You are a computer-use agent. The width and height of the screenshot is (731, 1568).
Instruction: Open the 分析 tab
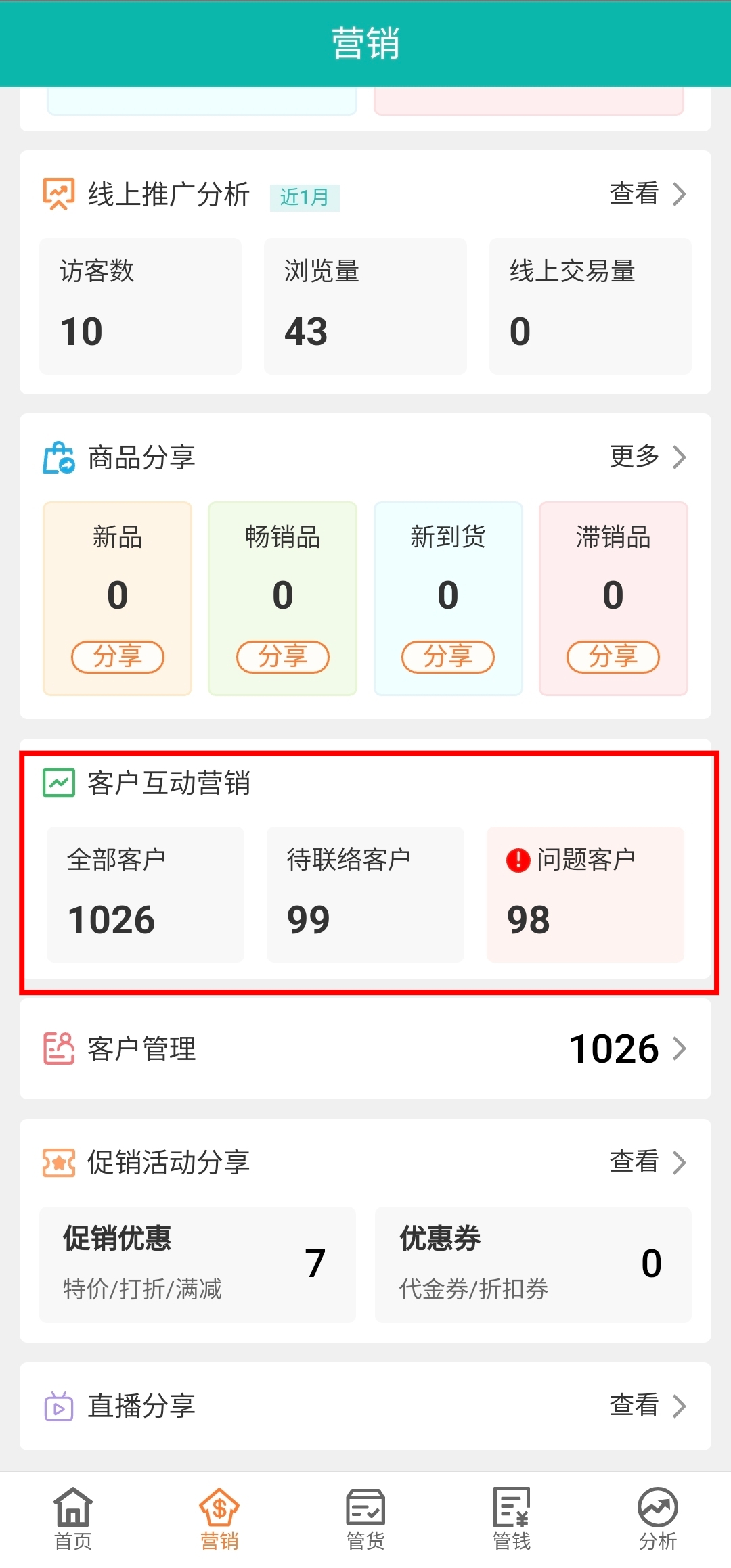pos(658,1519)
